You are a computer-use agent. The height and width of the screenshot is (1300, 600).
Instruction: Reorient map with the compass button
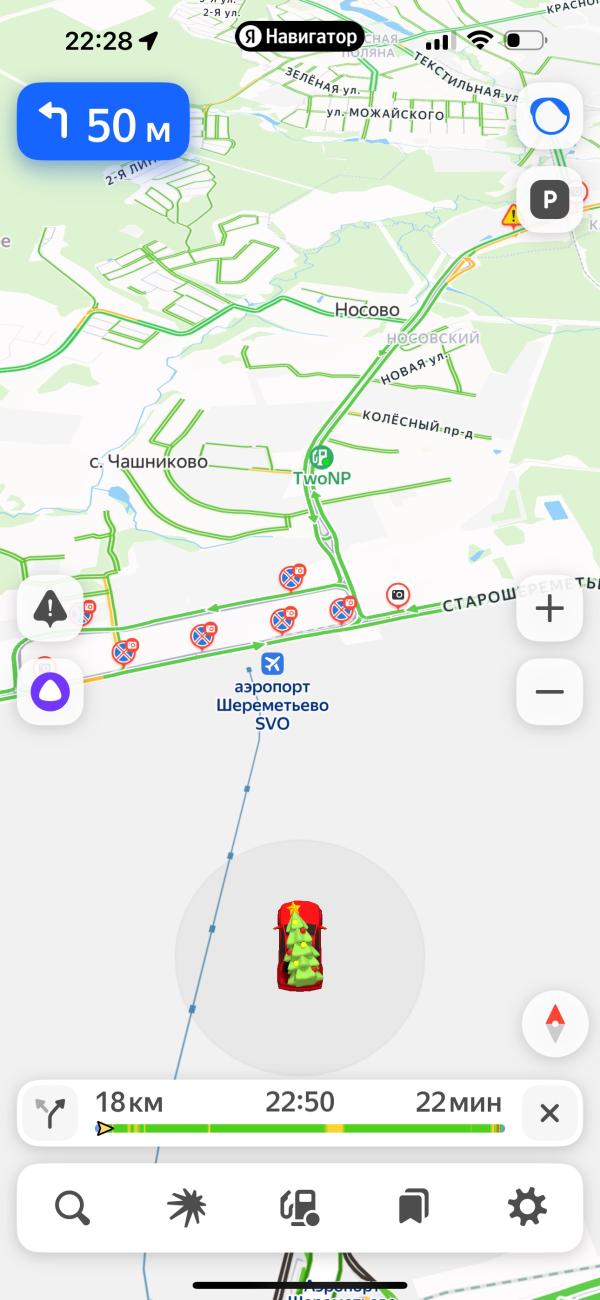pyautogui.click(x=555, y=1025)
